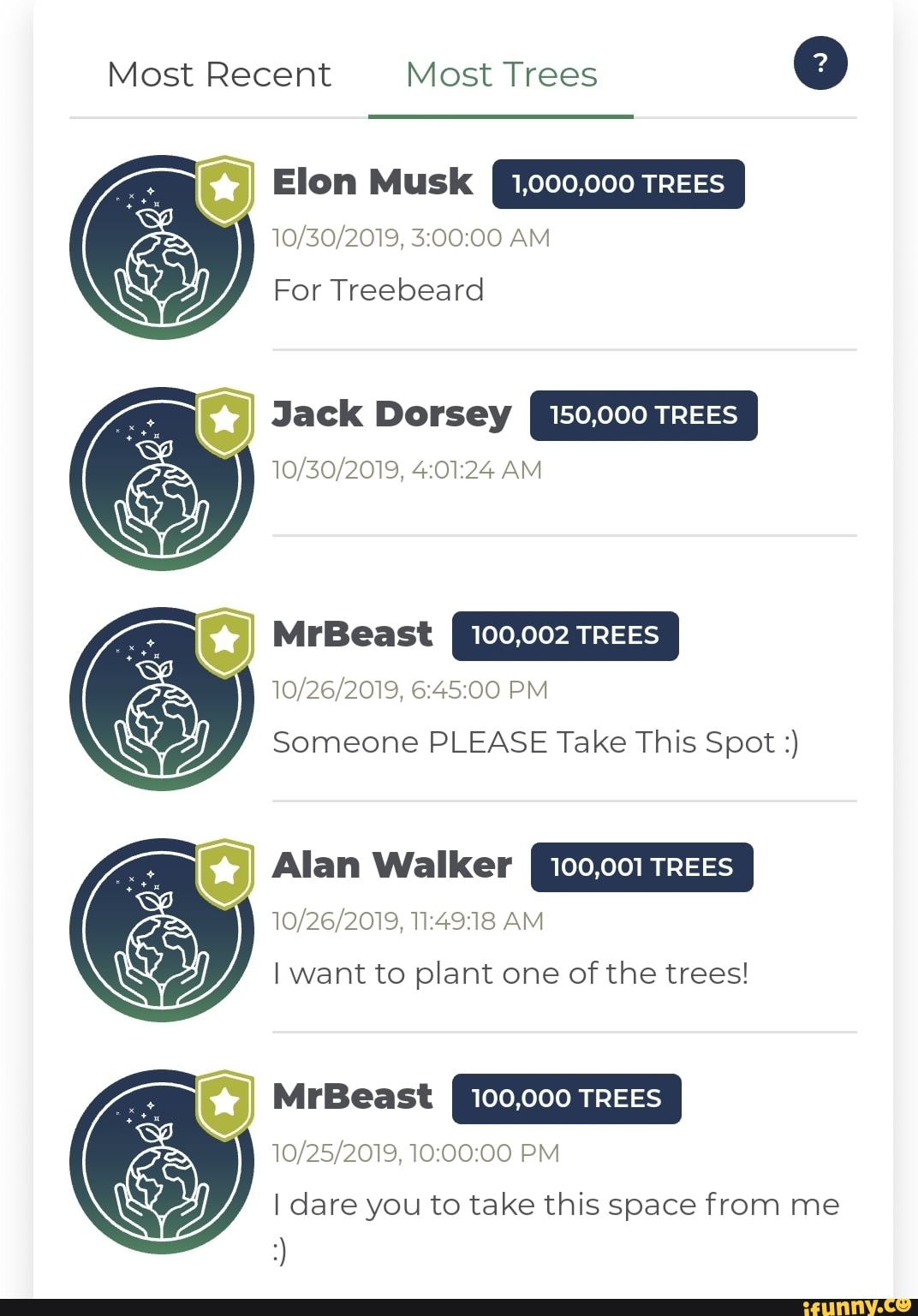Click the 1,000,000 TREES badge
918x1316 pixels.
618,182
